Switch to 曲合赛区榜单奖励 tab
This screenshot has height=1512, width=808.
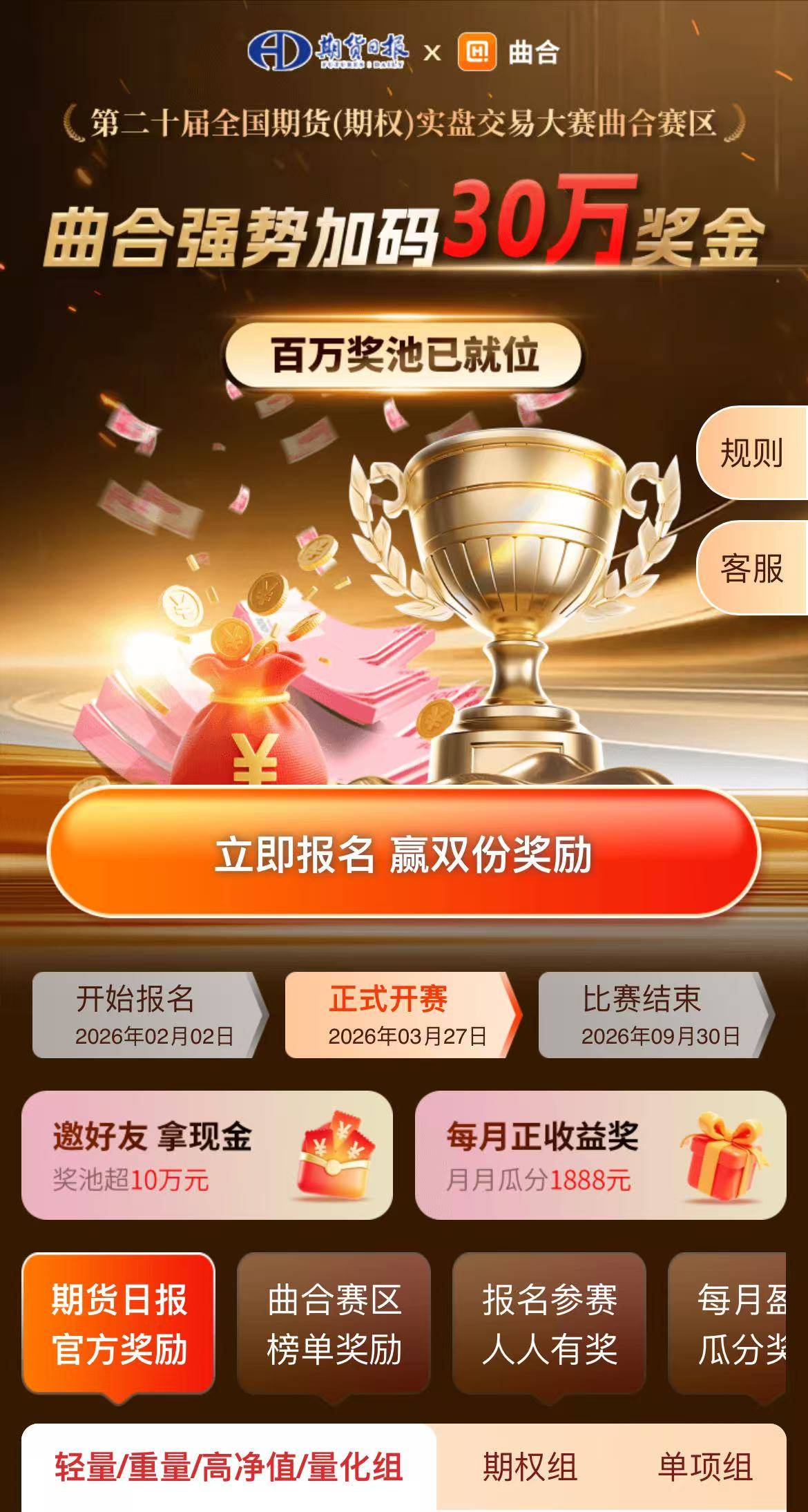pos(334,1323)
